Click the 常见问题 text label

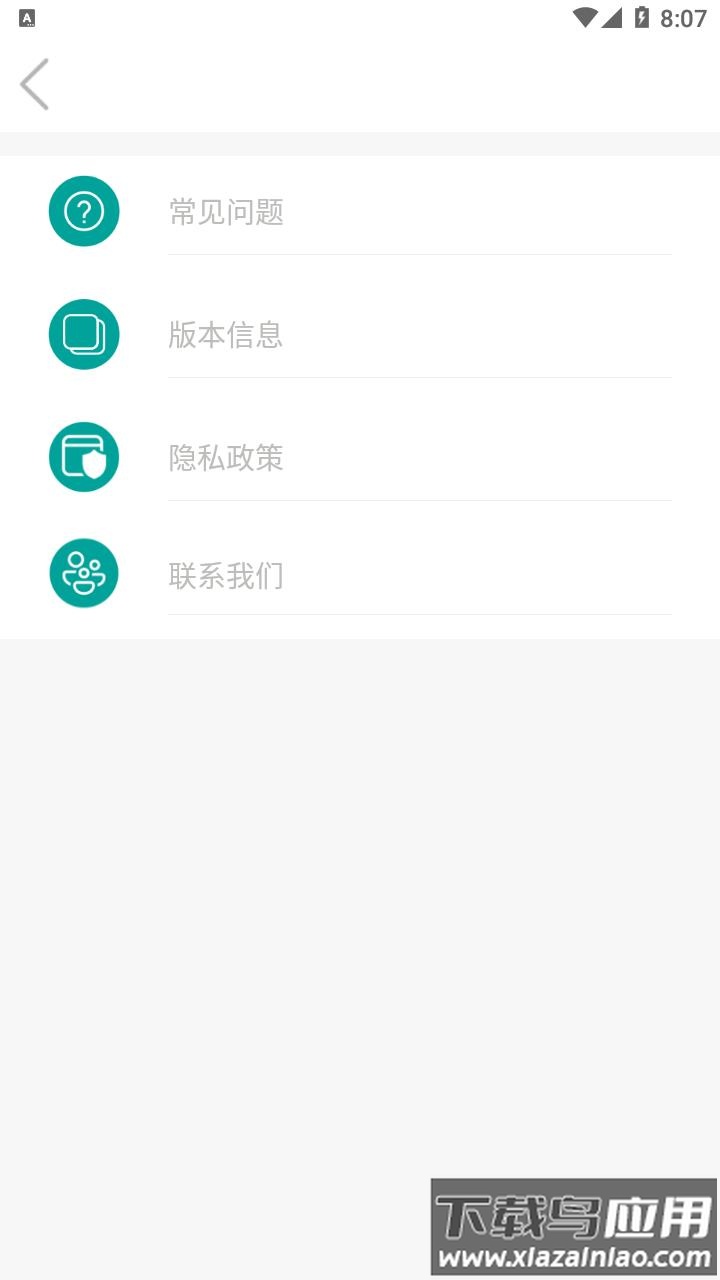[227, 211]
